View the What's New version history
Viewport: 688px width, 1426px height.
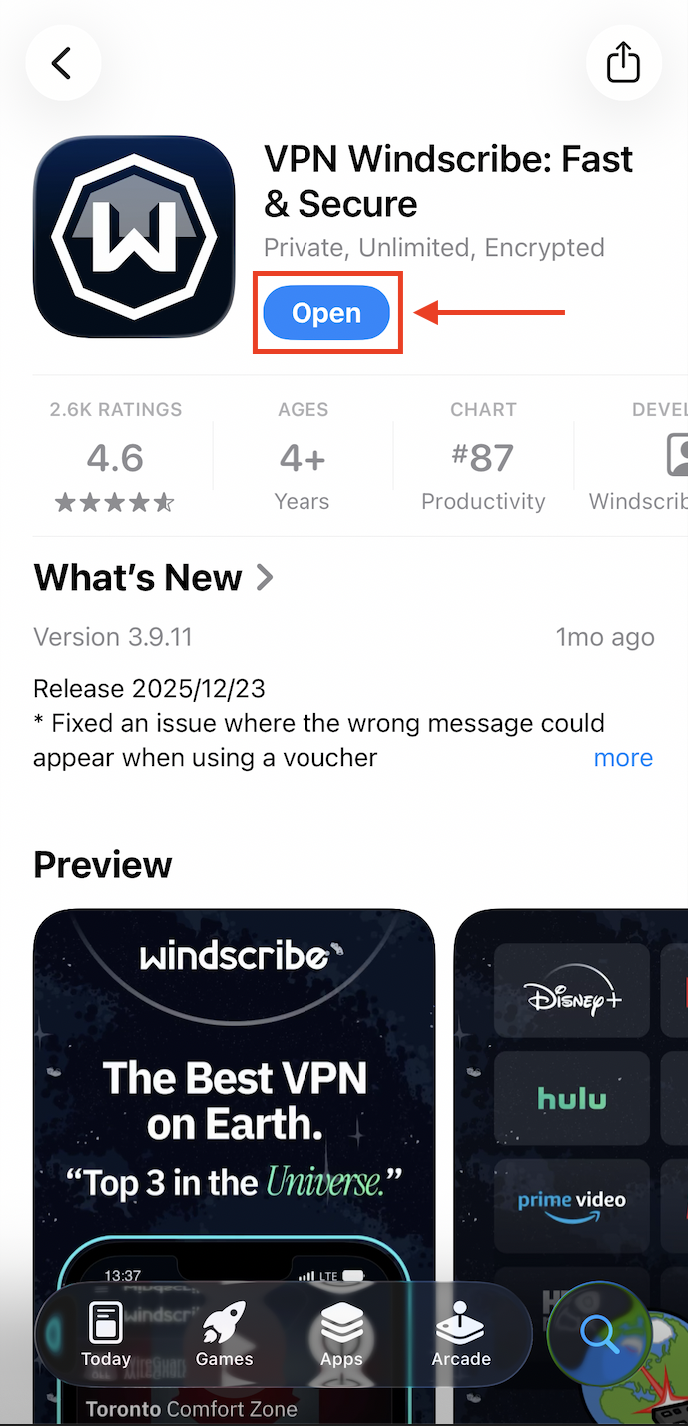pyautogui.click(x=153, y=577)
